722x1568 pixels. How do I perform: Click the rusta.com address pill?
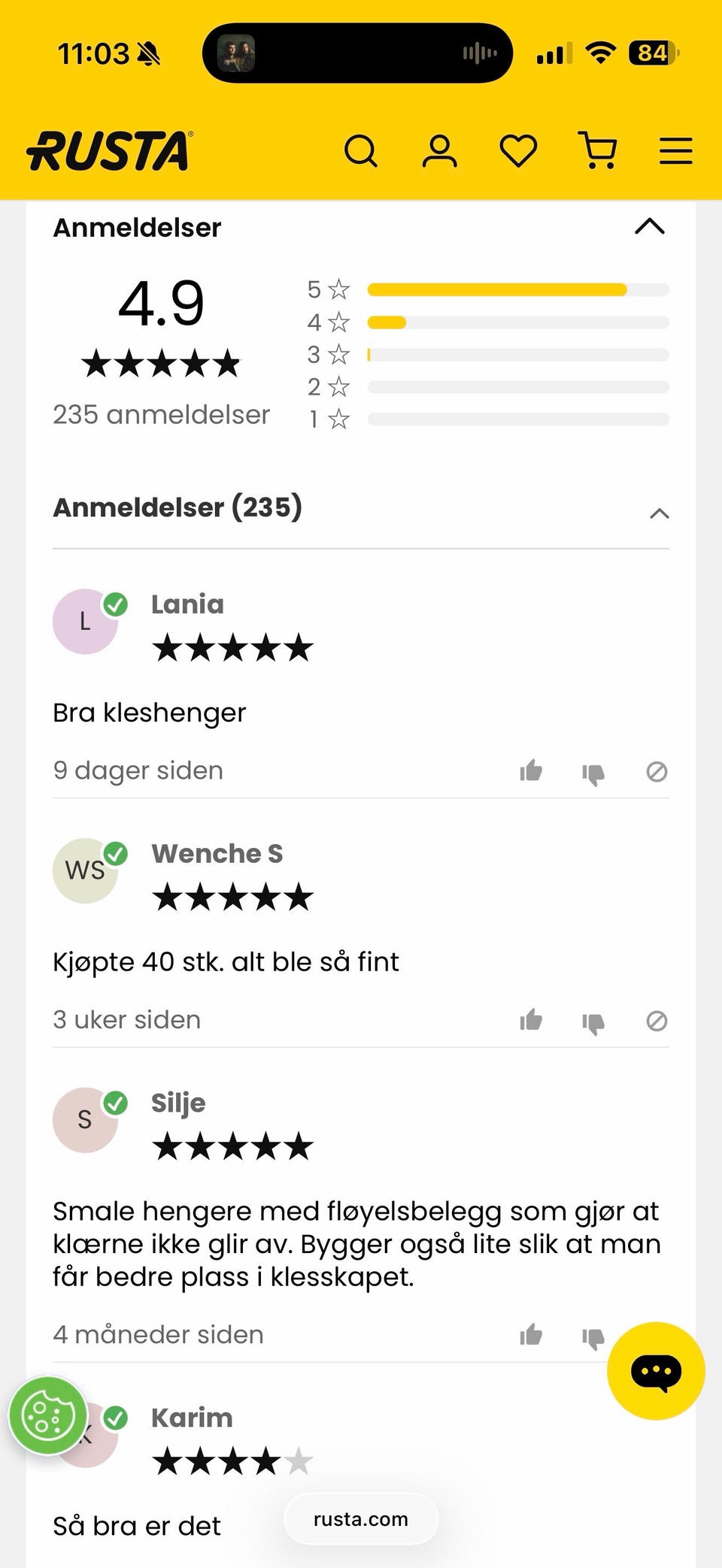pos(360,1519)
